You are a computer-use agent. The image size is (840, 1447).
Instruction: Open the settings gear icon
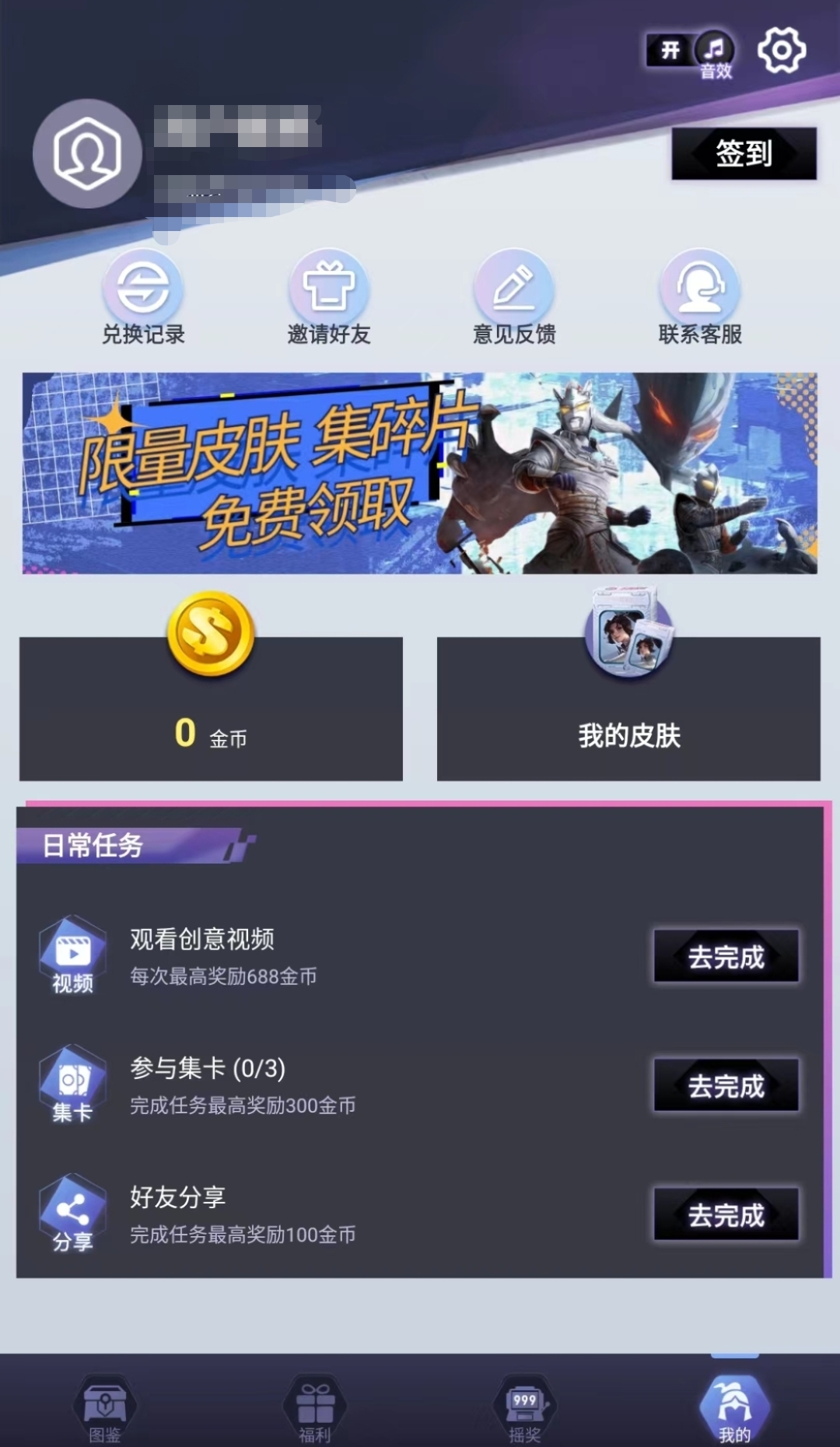(x=781, y=51)
